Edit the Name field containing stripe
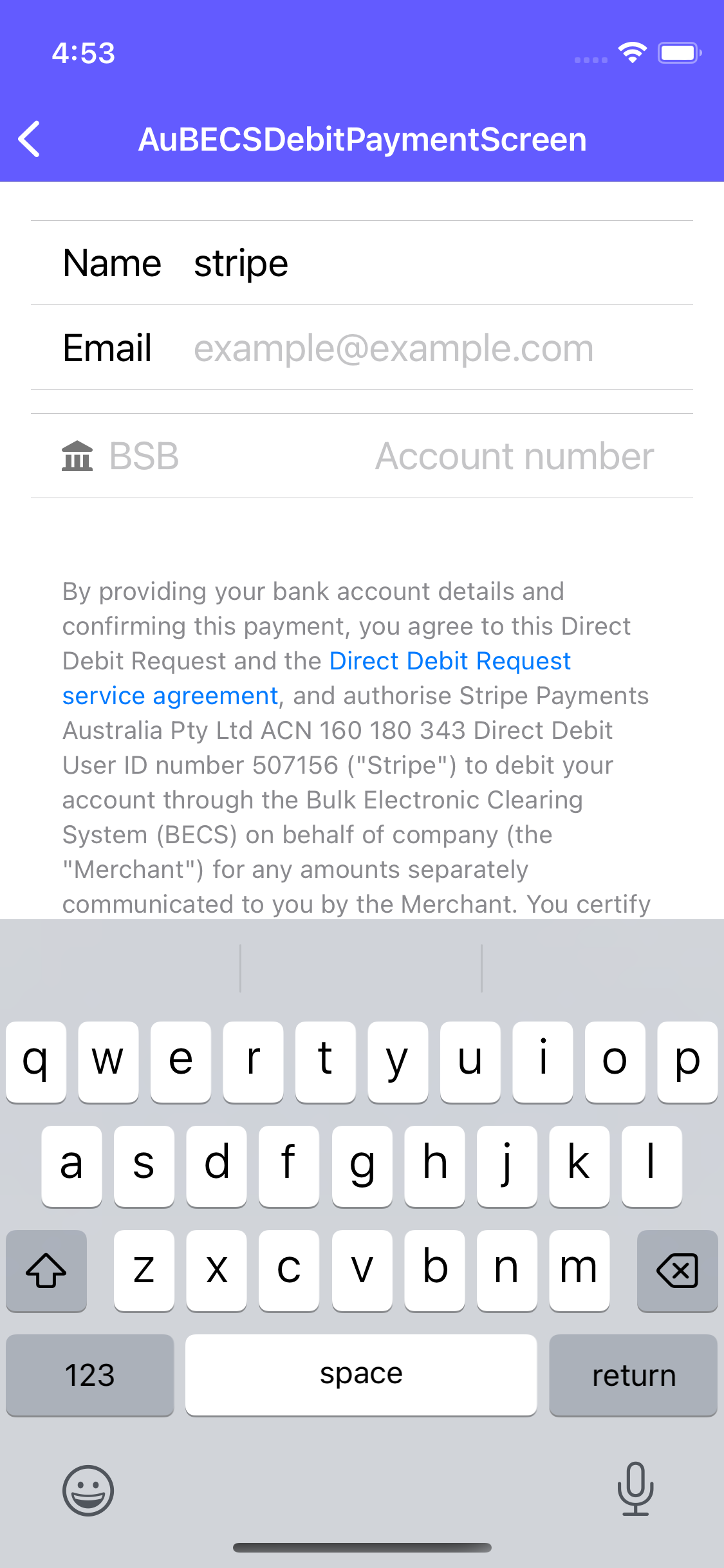 pyautogui.click(x=438, y=263)
